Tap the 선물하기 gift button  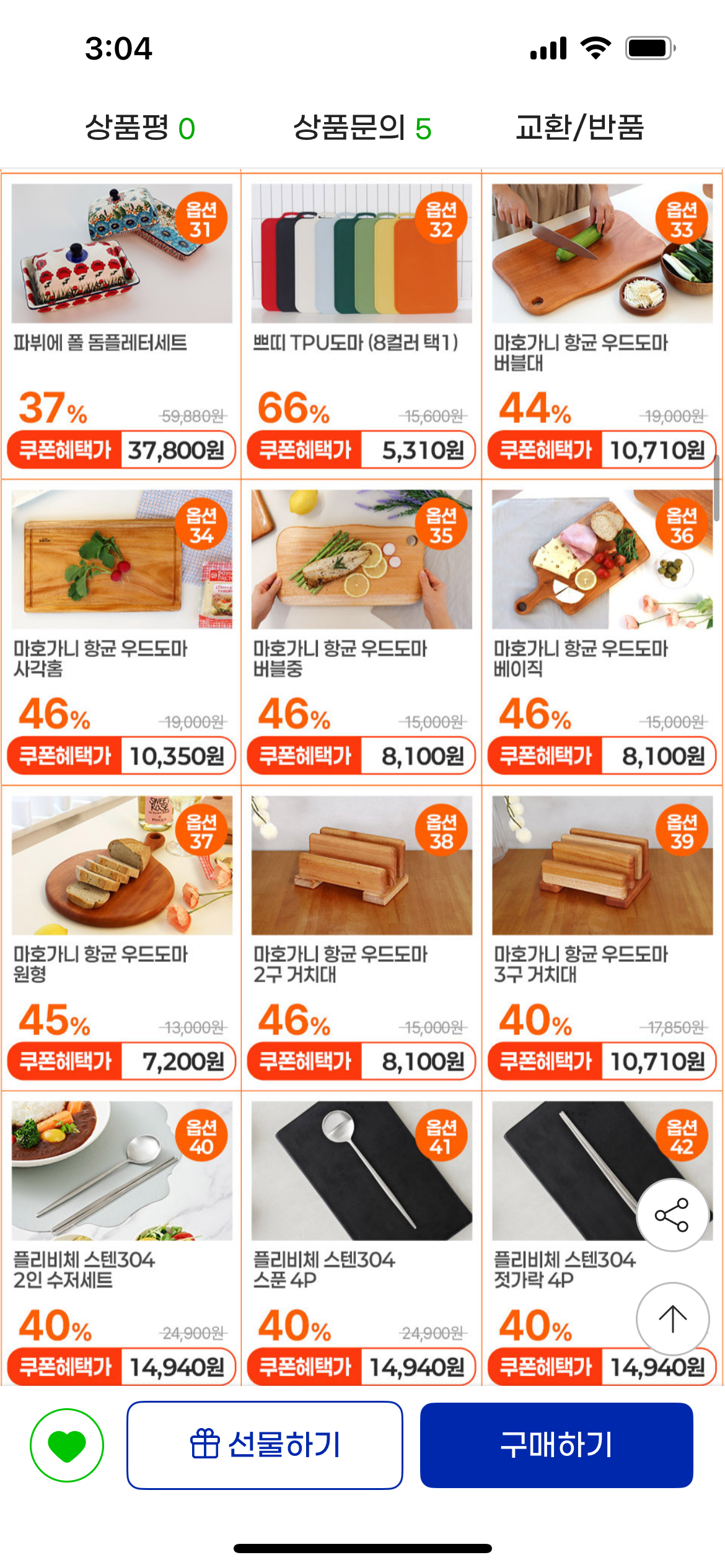(265, 1445)
